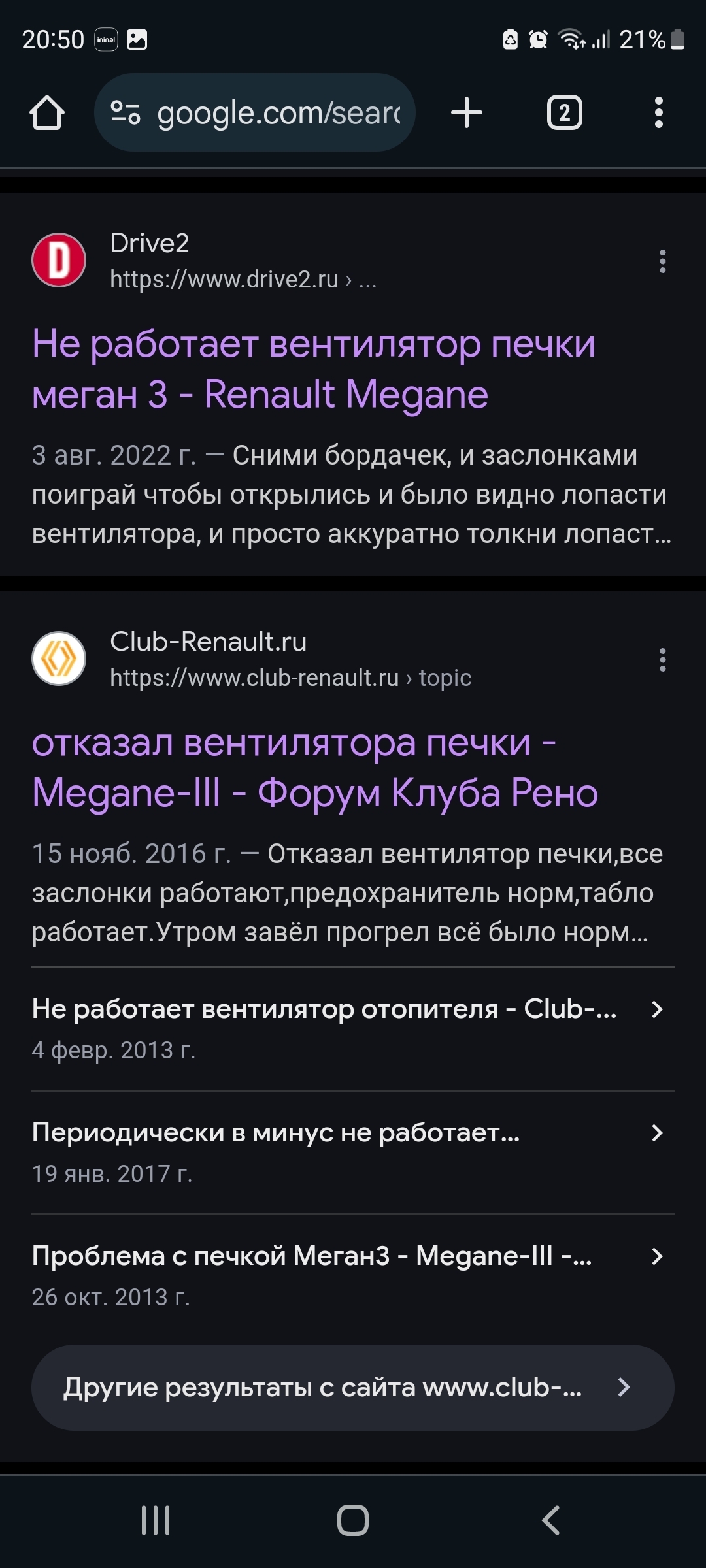Go back with the system back button

point(550,1520)
